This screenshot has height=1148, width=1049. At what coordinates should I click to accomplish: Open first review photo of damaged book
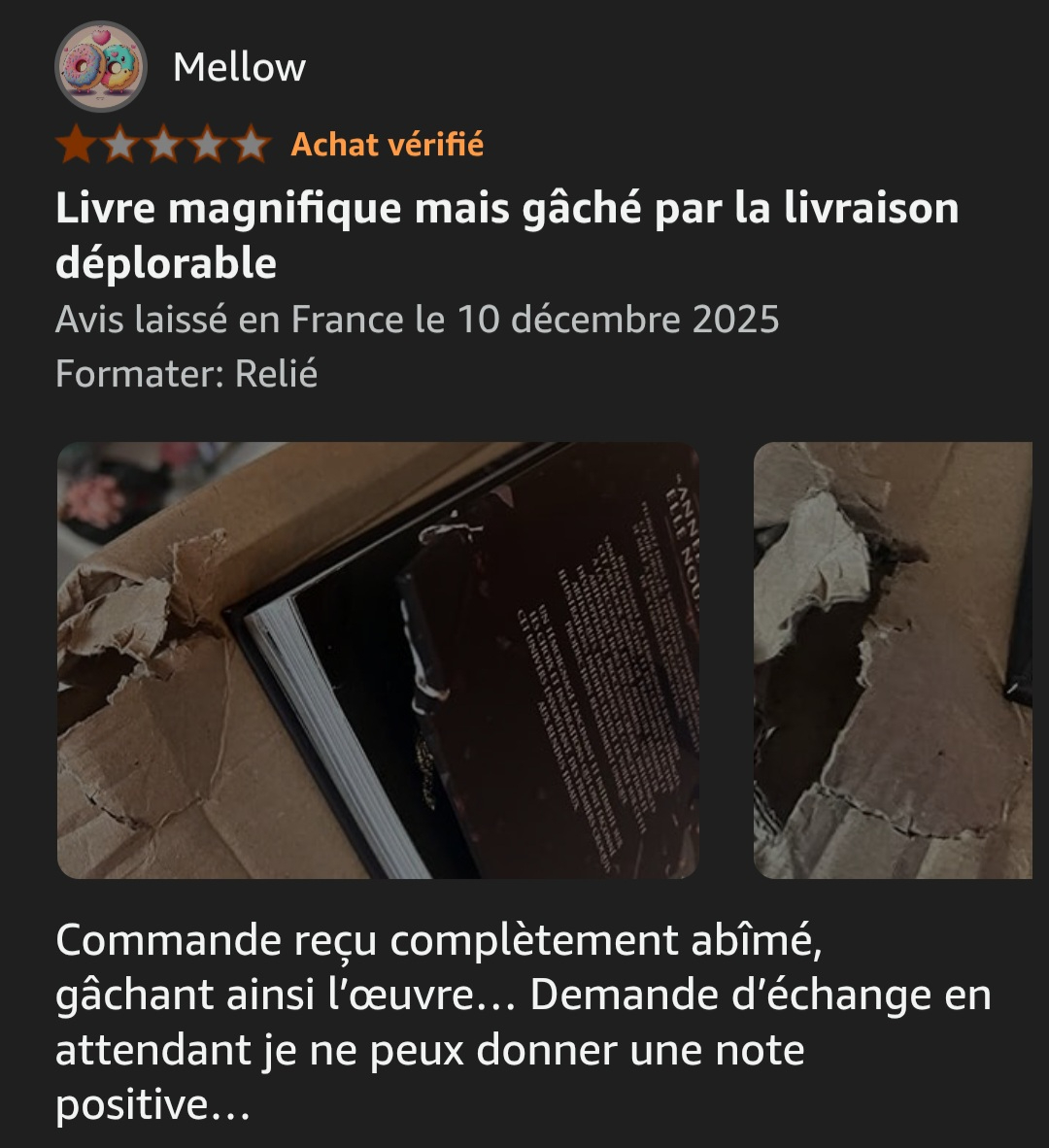[x=378, y=660]
